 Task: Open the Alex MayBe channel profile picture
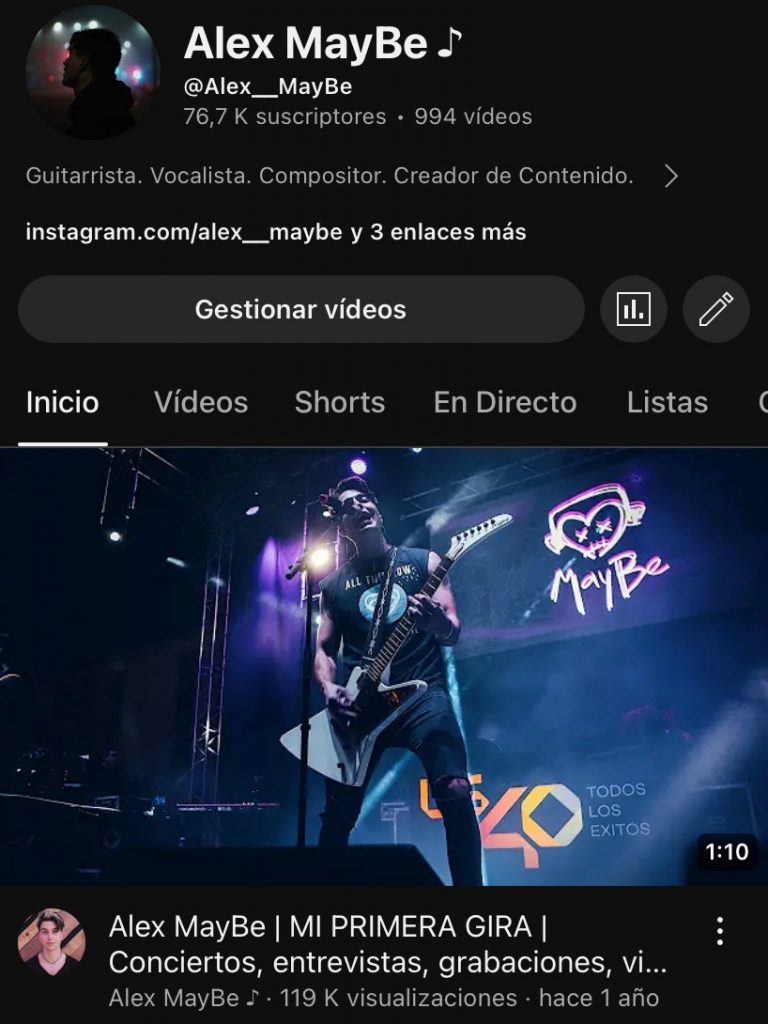pos(92,72)
